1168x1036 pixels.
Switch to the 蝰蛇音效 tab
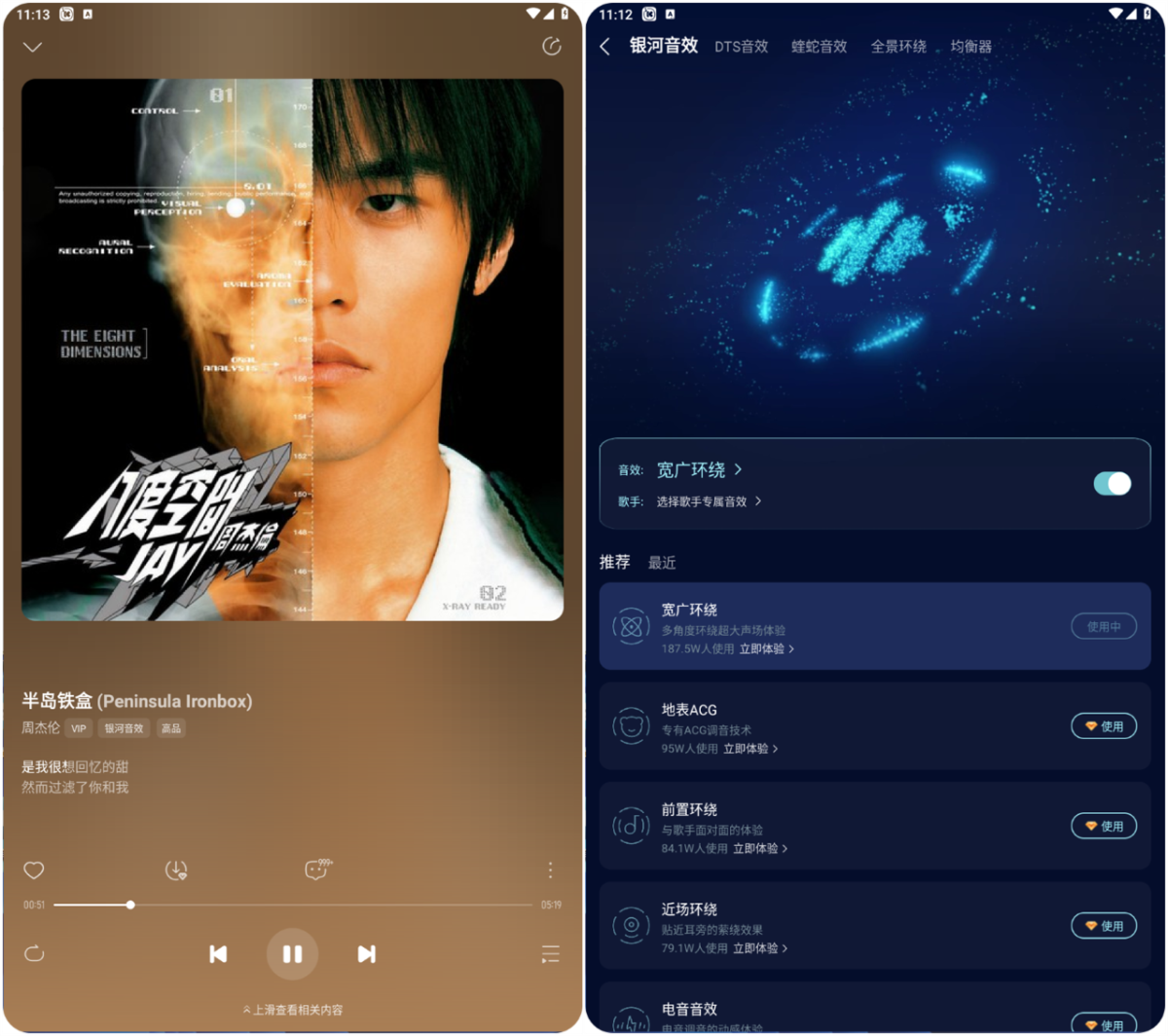click(x=819, y=47)
